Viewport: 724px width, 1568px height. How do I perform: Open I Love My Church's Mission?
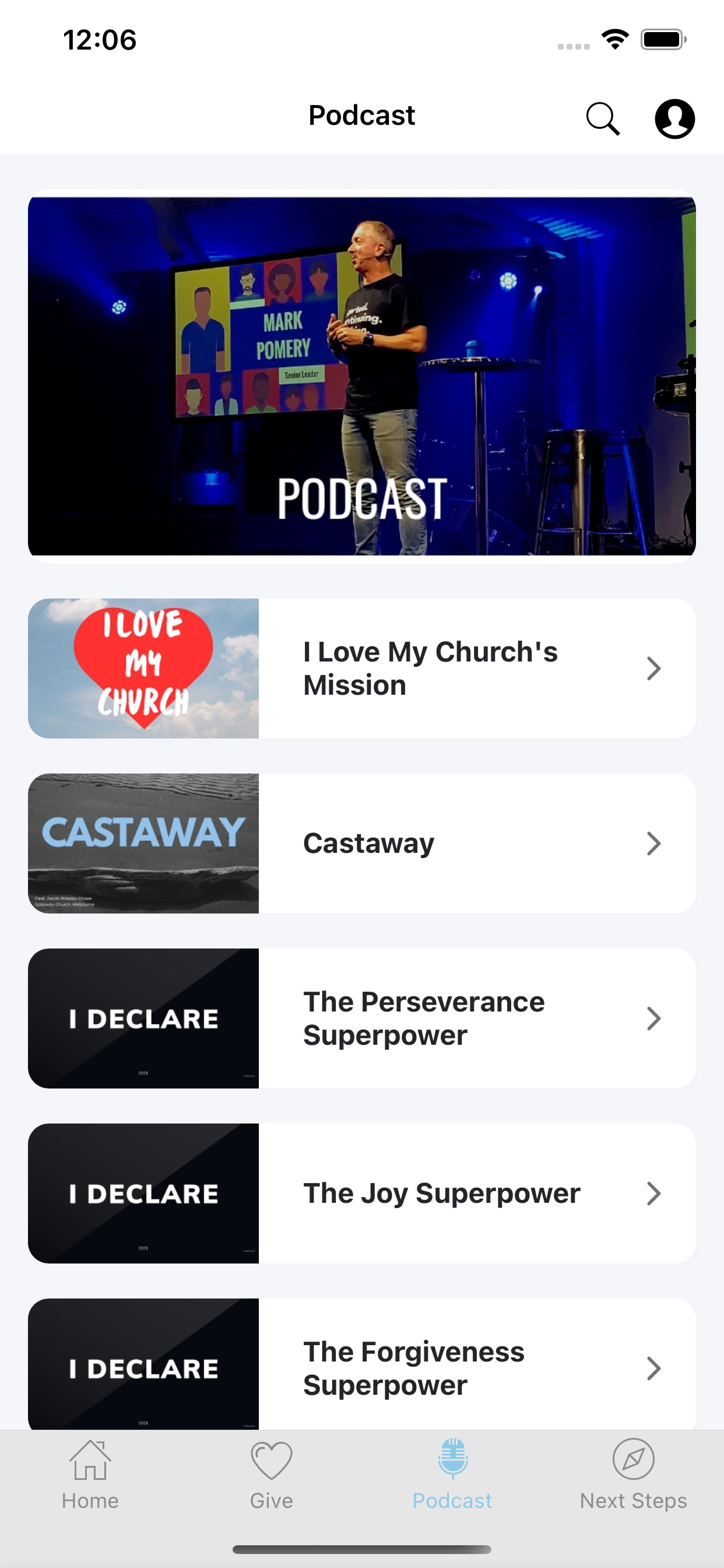tap(362, 668)
